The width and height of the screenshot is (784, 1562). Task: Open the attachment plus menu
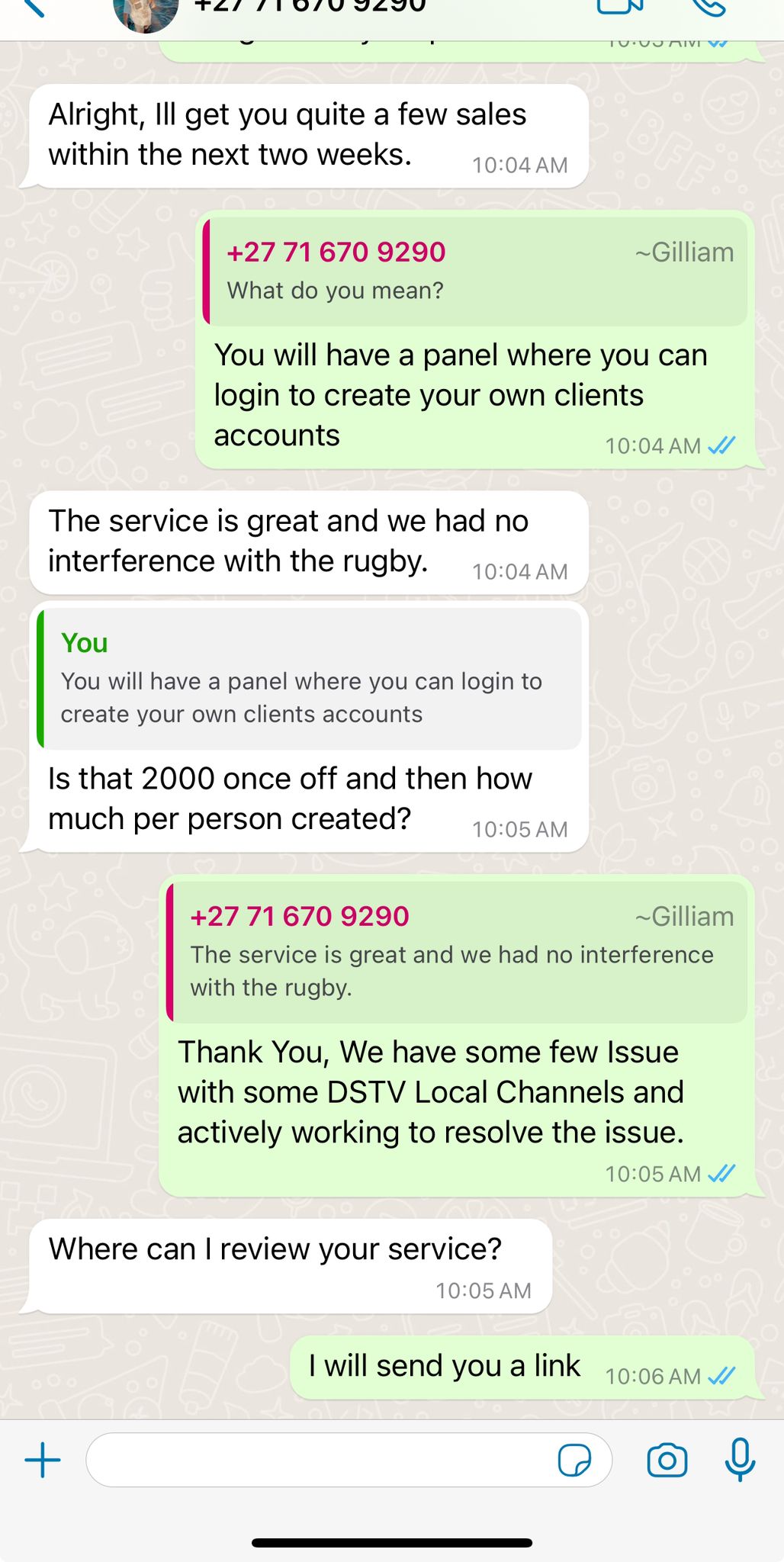pyautogui.click(x=43, y=1461)
